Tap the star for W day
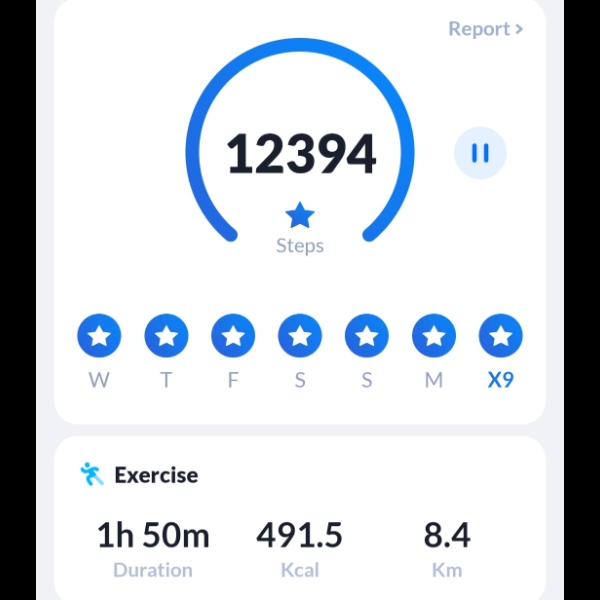The width and height of the screenshot is (600, 600). coord(99,337)
